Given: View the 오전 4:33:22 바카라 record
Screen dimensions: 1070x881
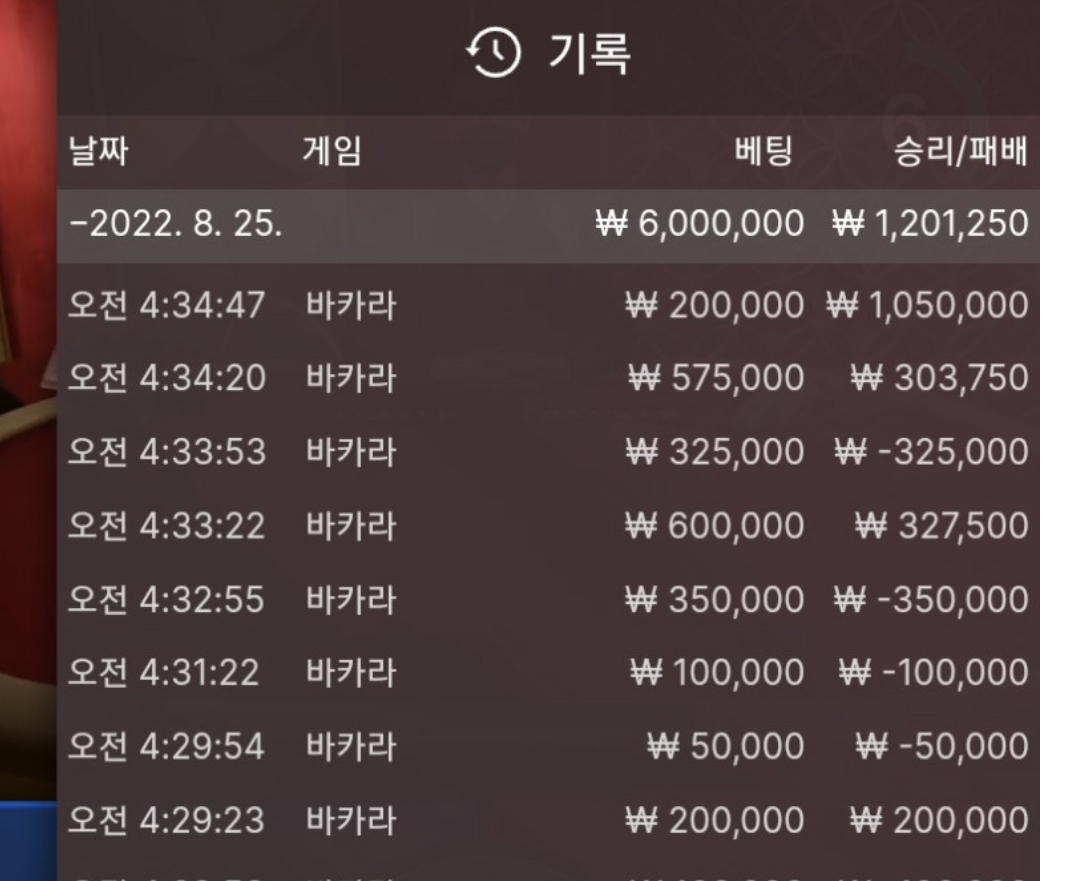Looking at the screenshot, I should (547, 526).
